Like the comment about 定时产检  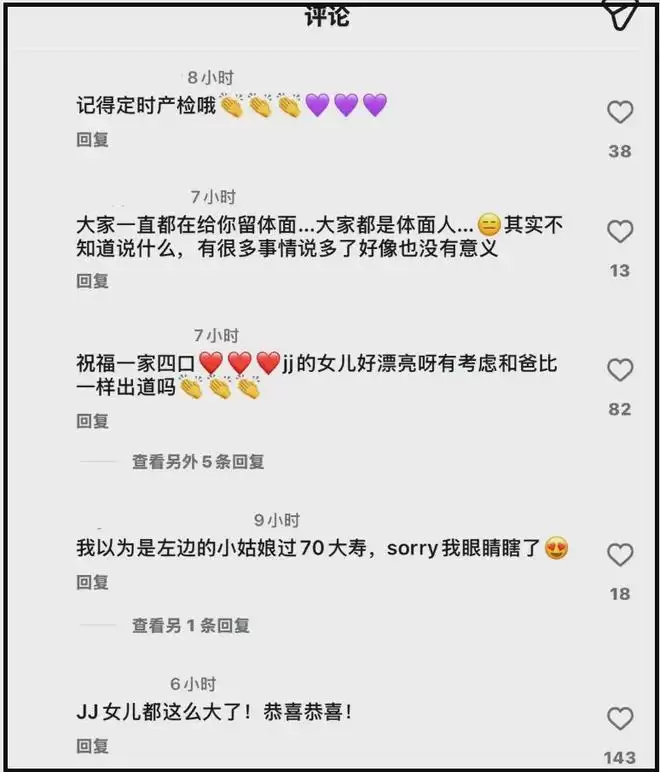[620, 112]
